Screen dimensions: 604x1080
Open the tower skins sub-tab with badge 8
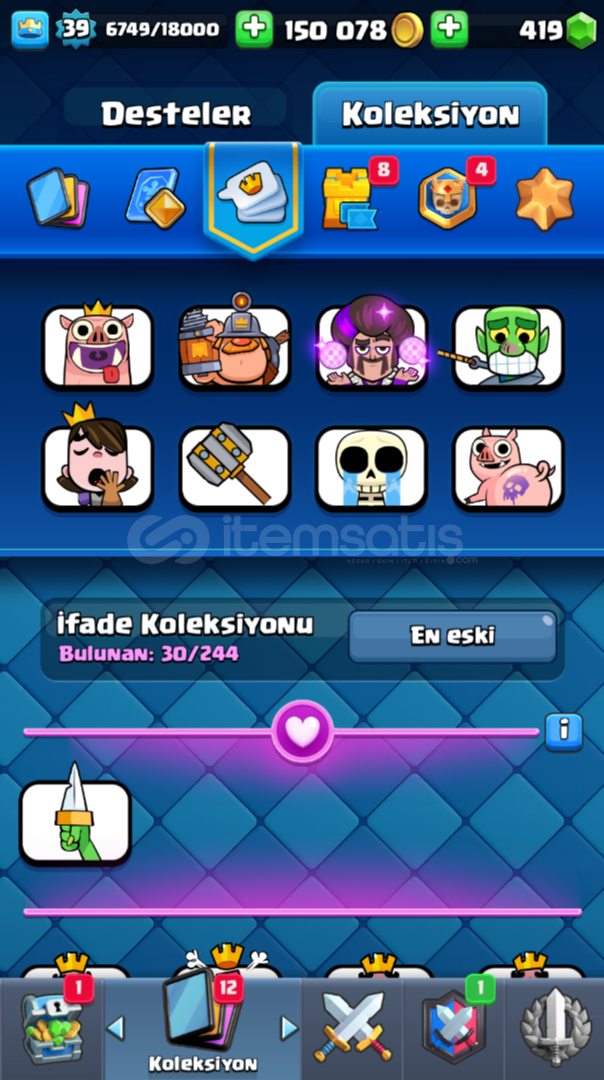pos(348,198)
